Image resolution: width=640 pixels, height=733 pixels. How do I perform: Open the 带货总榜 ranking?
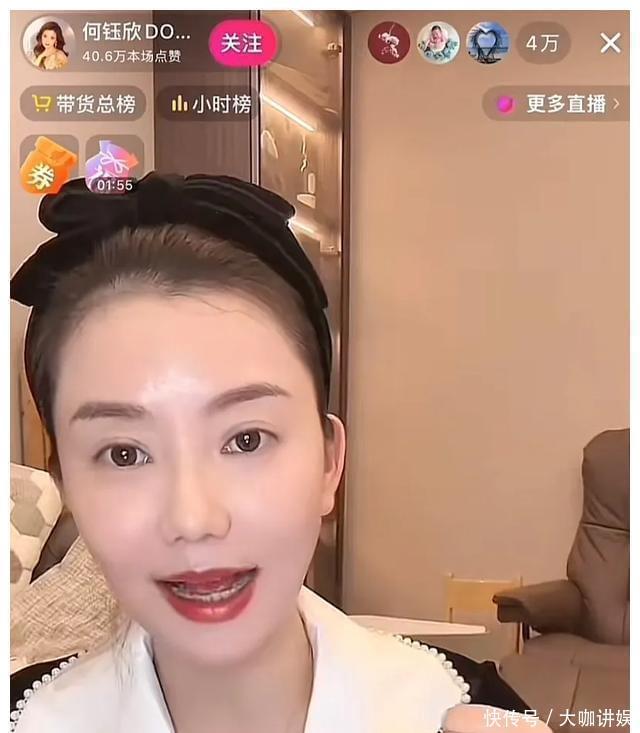[84, 104]
